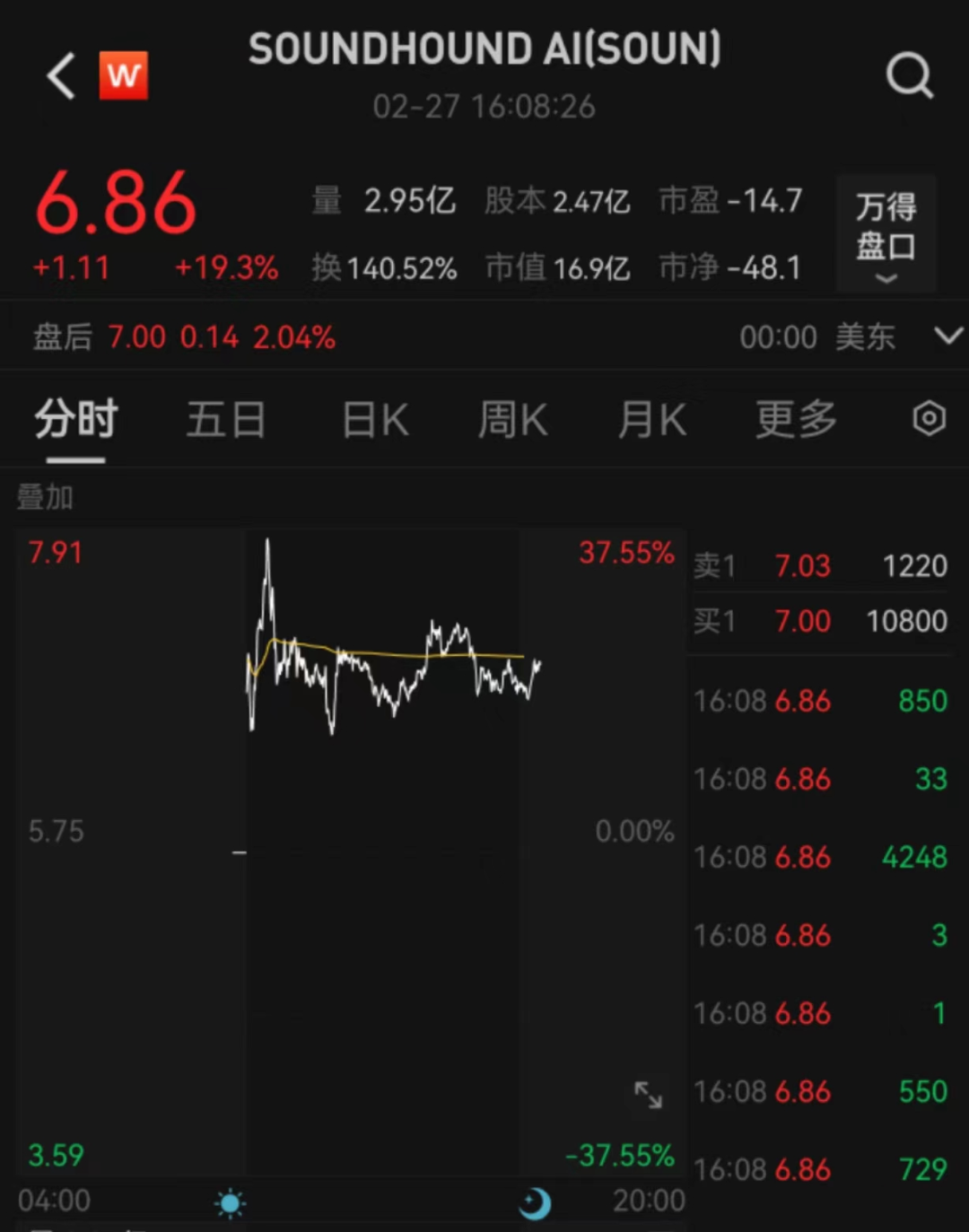Click the after-hours 盘后 price 7.00
This screenshot has width=969, height=1232.
pos(136,336)
